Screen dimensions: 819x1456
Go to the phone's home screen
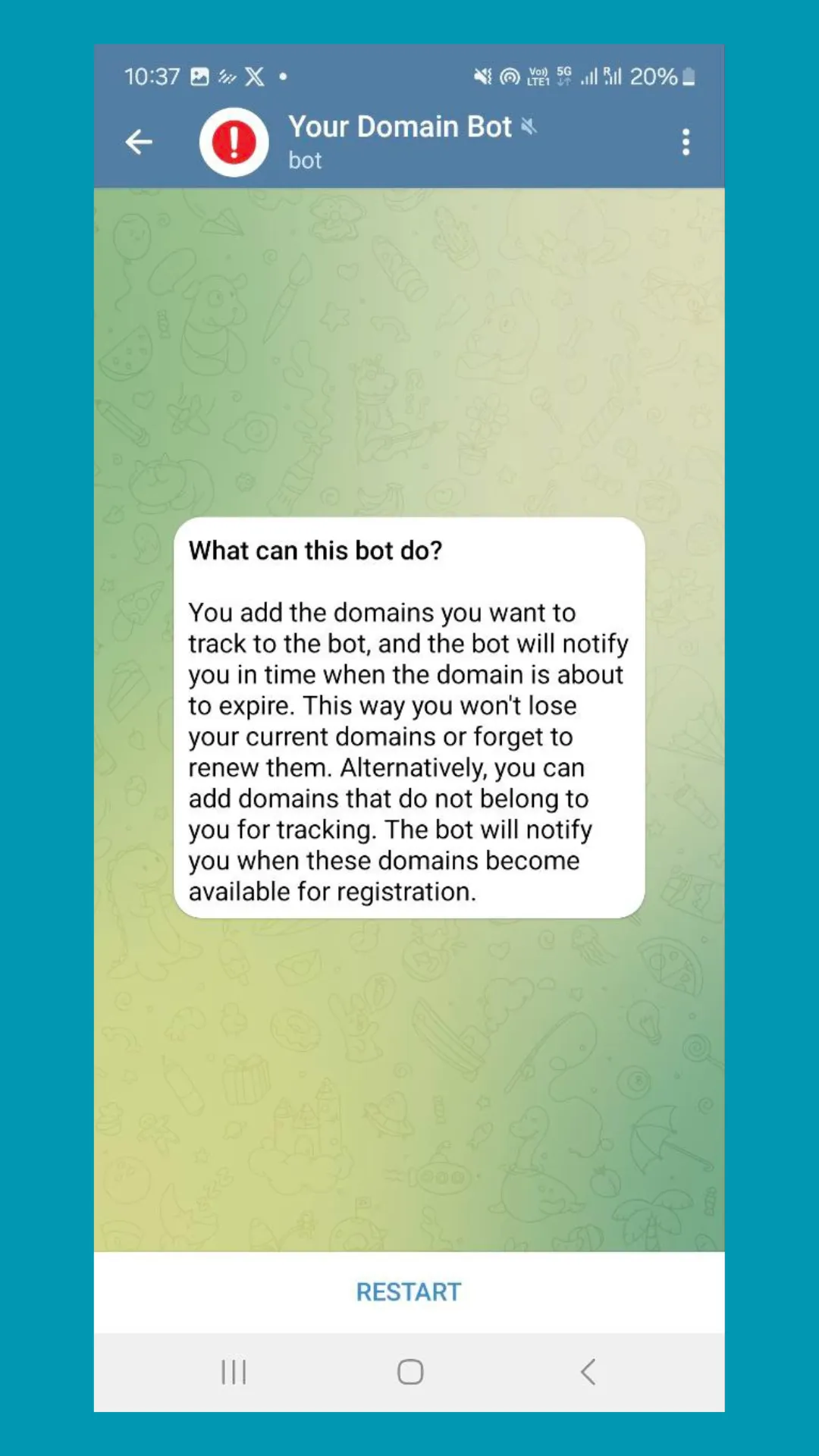click(x=410, y=1372)
